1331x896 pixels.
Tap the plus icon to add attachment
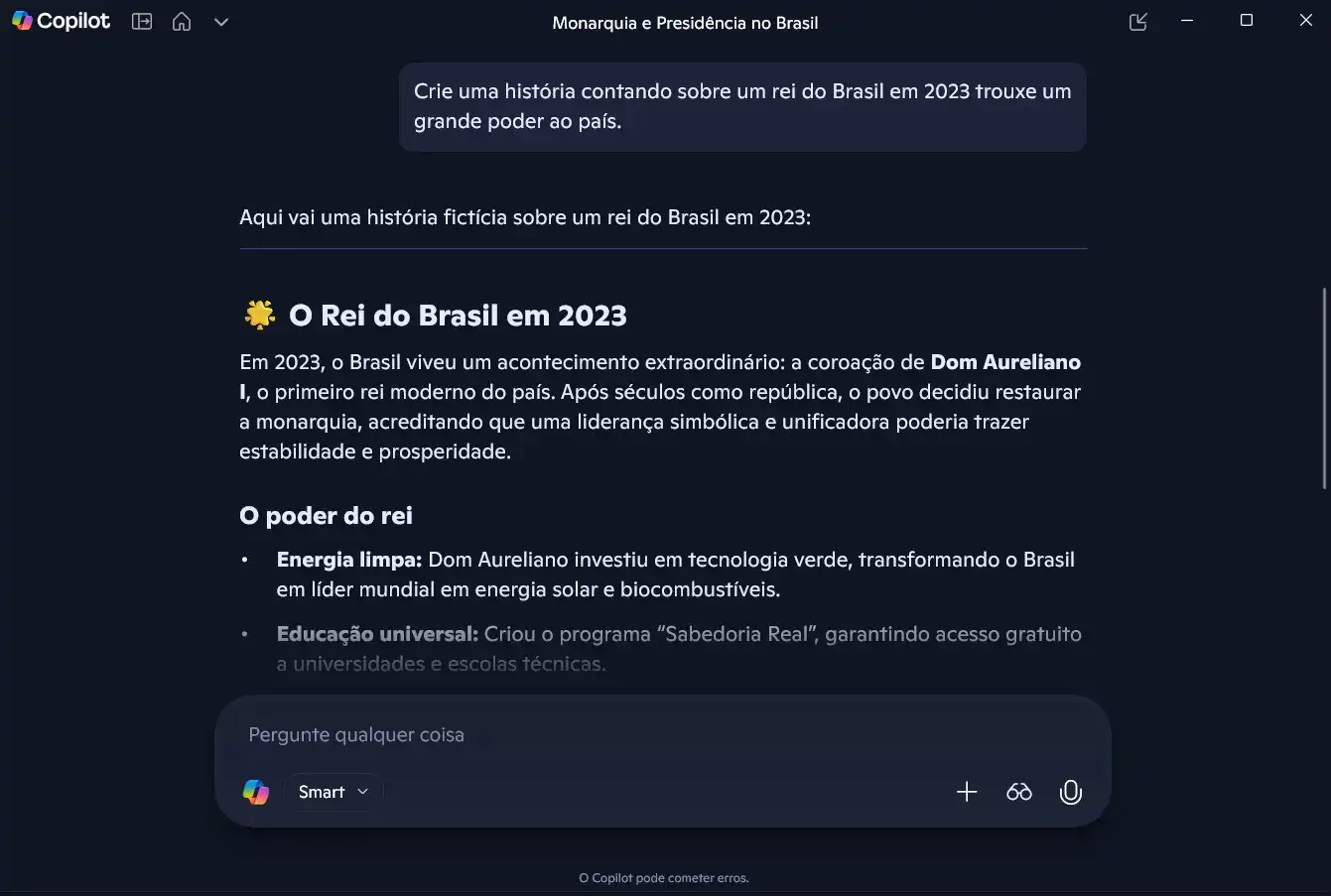(x=967, y=792)
